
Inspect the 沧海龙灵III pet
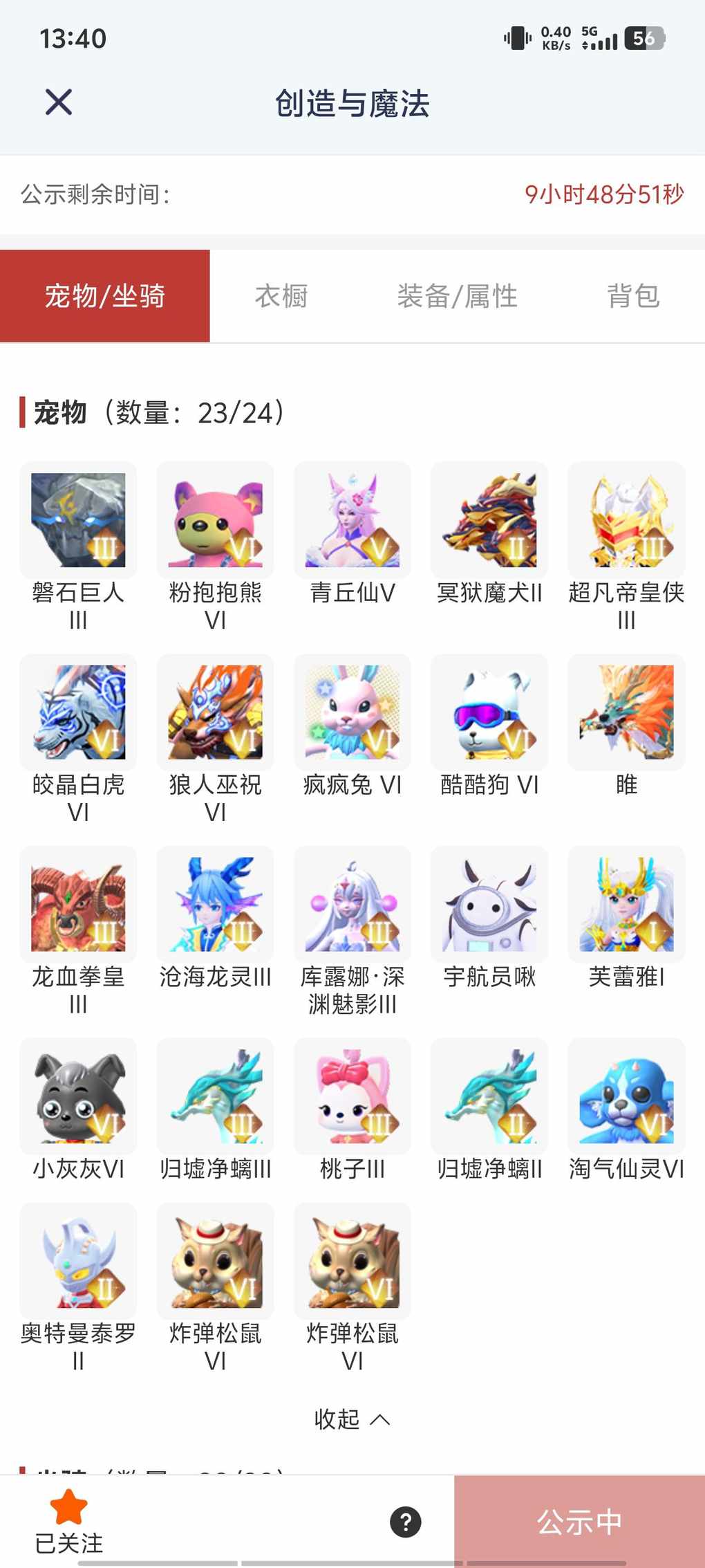(x=215, y=905)
